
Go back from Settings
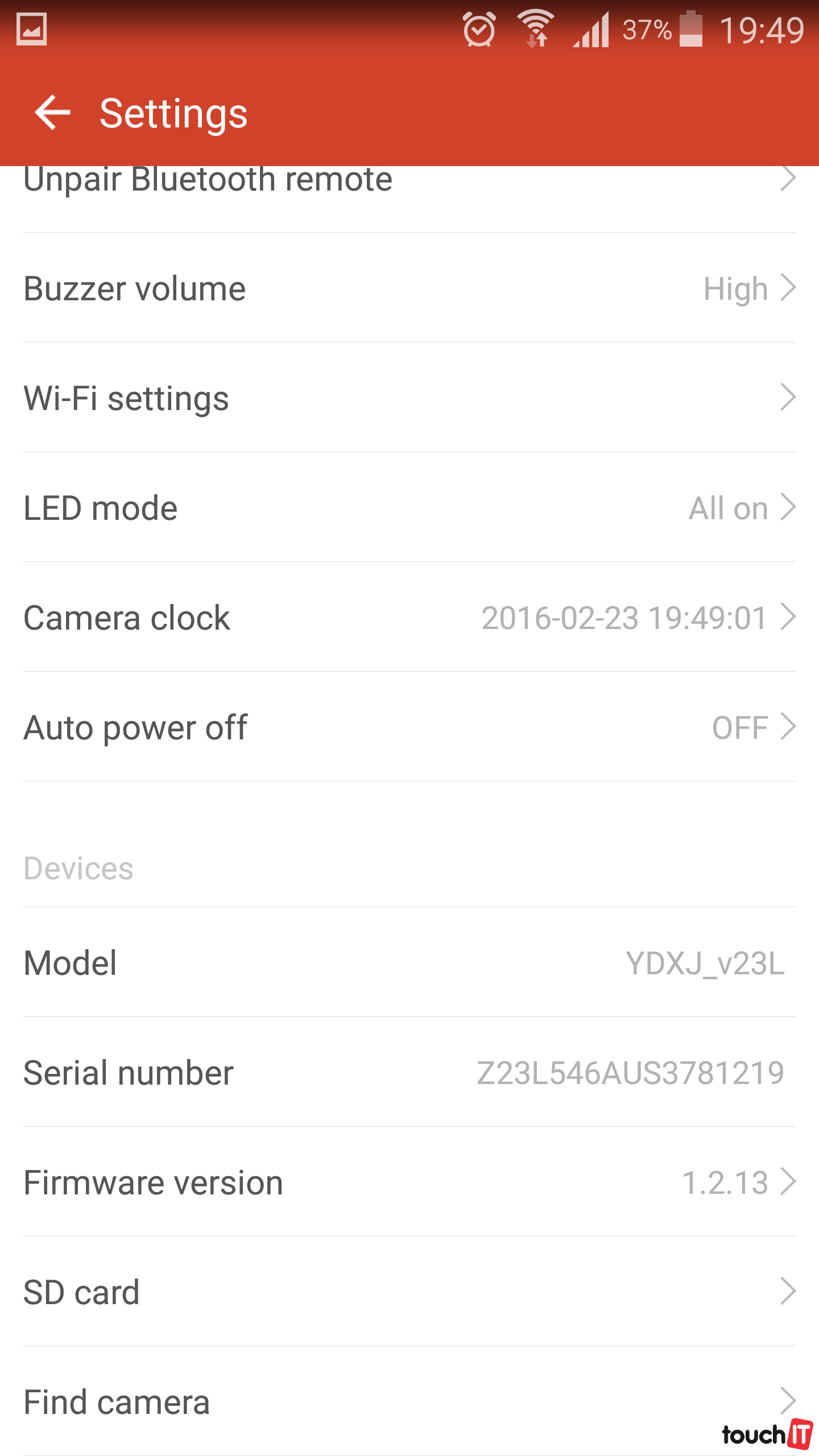click(52, 113)
